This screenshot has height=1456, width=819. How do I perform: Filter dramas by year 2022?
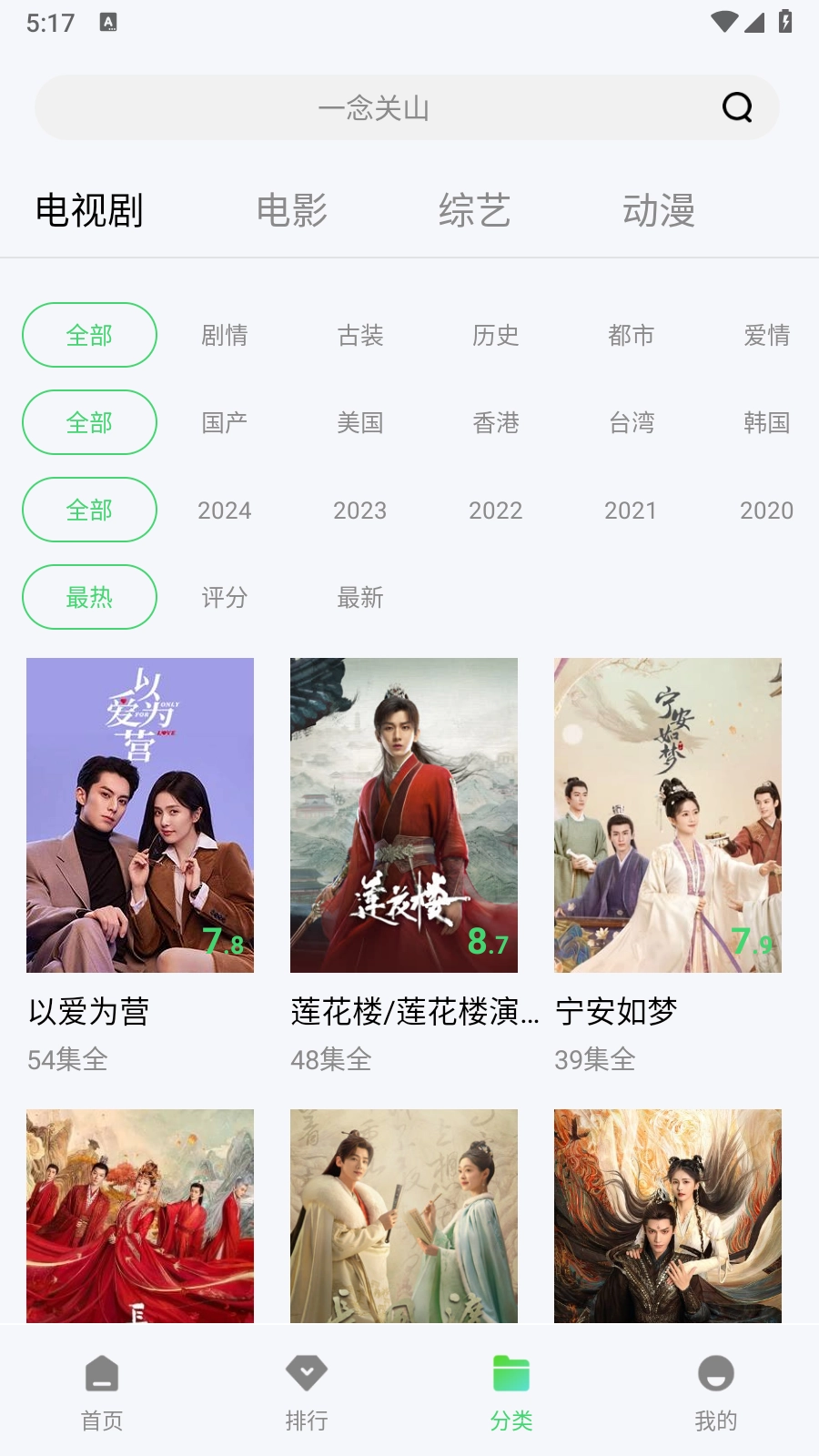pos(496,510)
